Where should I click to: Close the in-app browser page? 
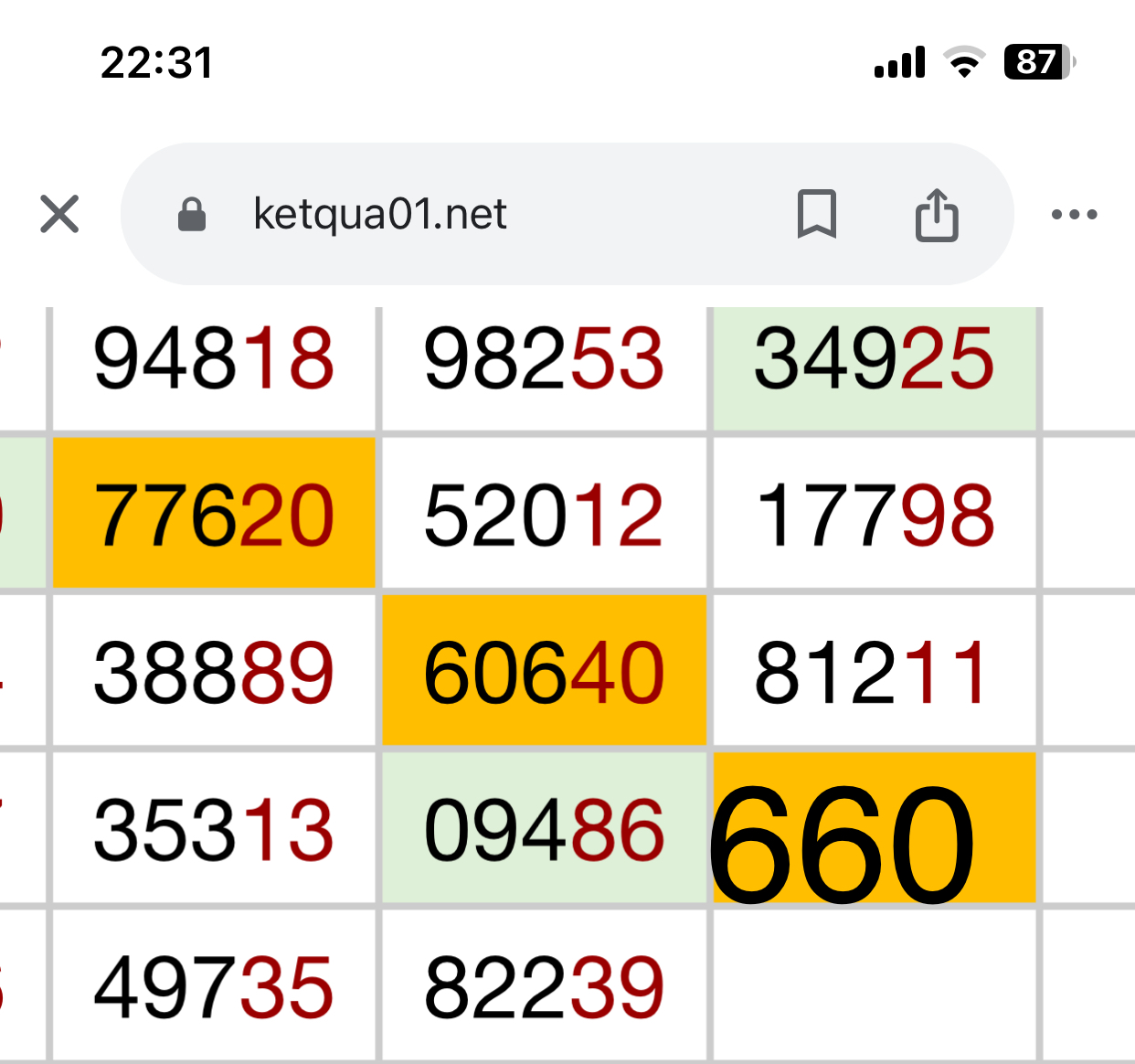coord(59,215)
